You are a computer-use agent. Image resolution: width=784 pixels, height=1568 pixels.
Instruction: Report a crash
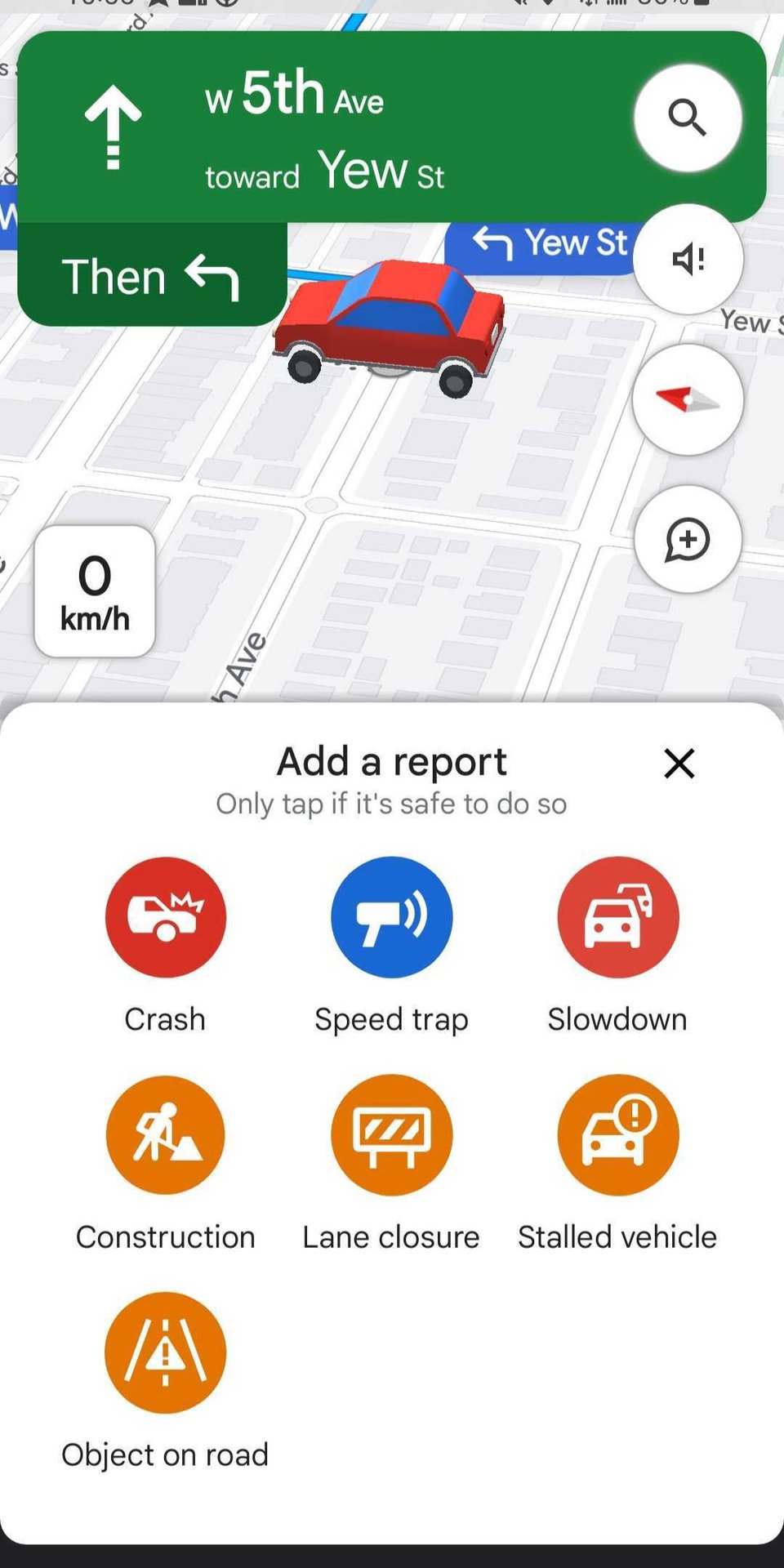165,917
